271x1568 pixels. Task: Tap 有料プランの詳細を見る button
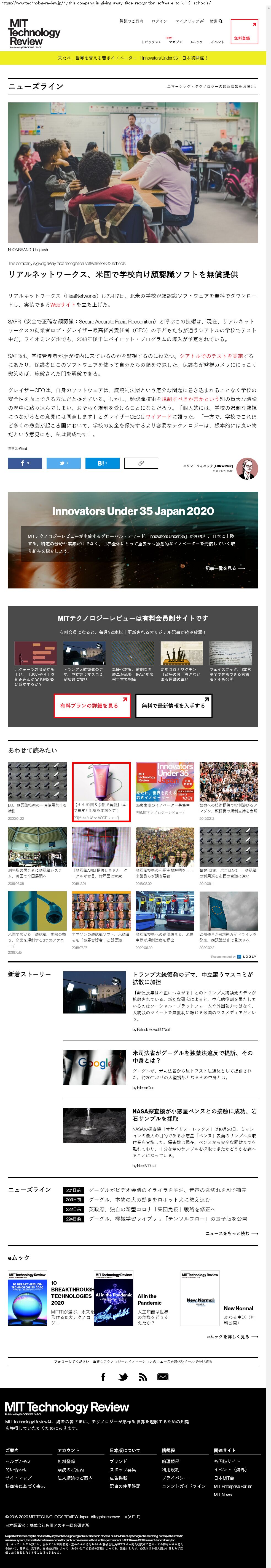point(92,705)
